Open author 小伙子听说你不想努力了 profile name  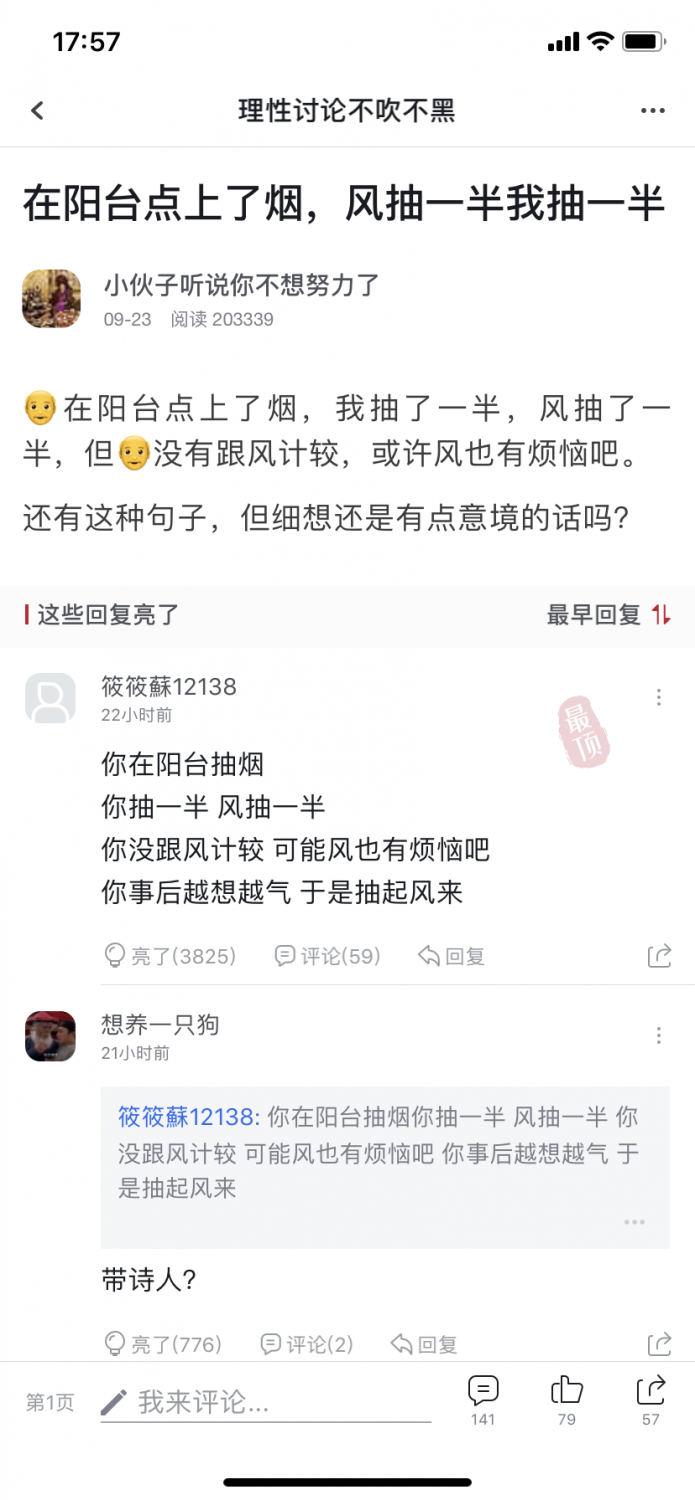point(242,285)
